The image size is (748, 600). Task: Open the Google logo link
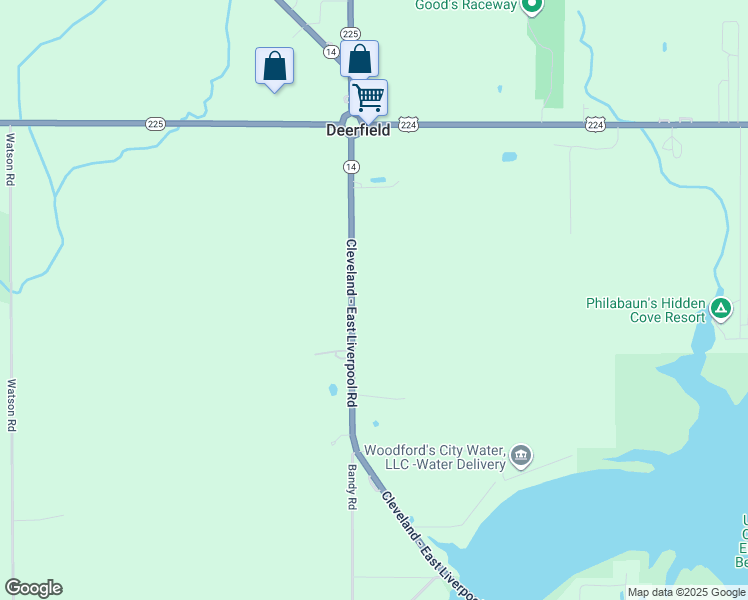tap(34, 588)
